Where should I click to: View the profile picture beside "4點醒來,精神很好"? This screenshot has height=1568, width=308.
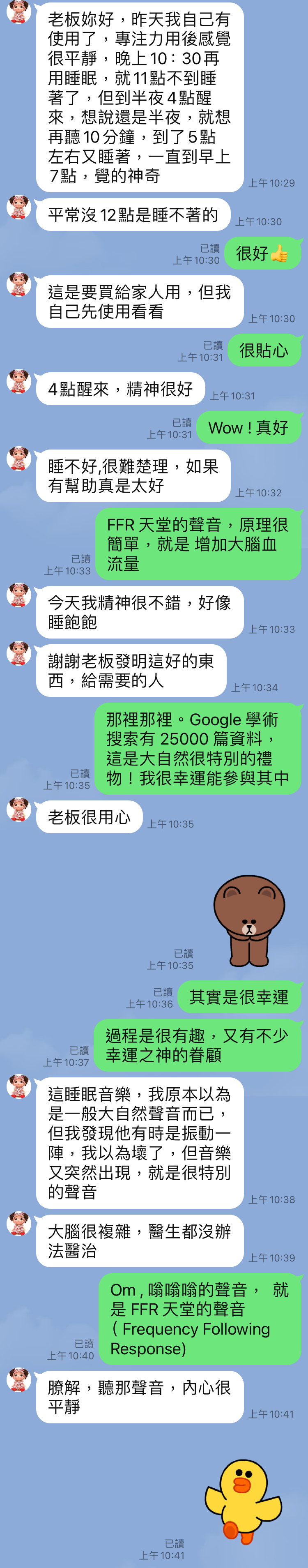18,382
